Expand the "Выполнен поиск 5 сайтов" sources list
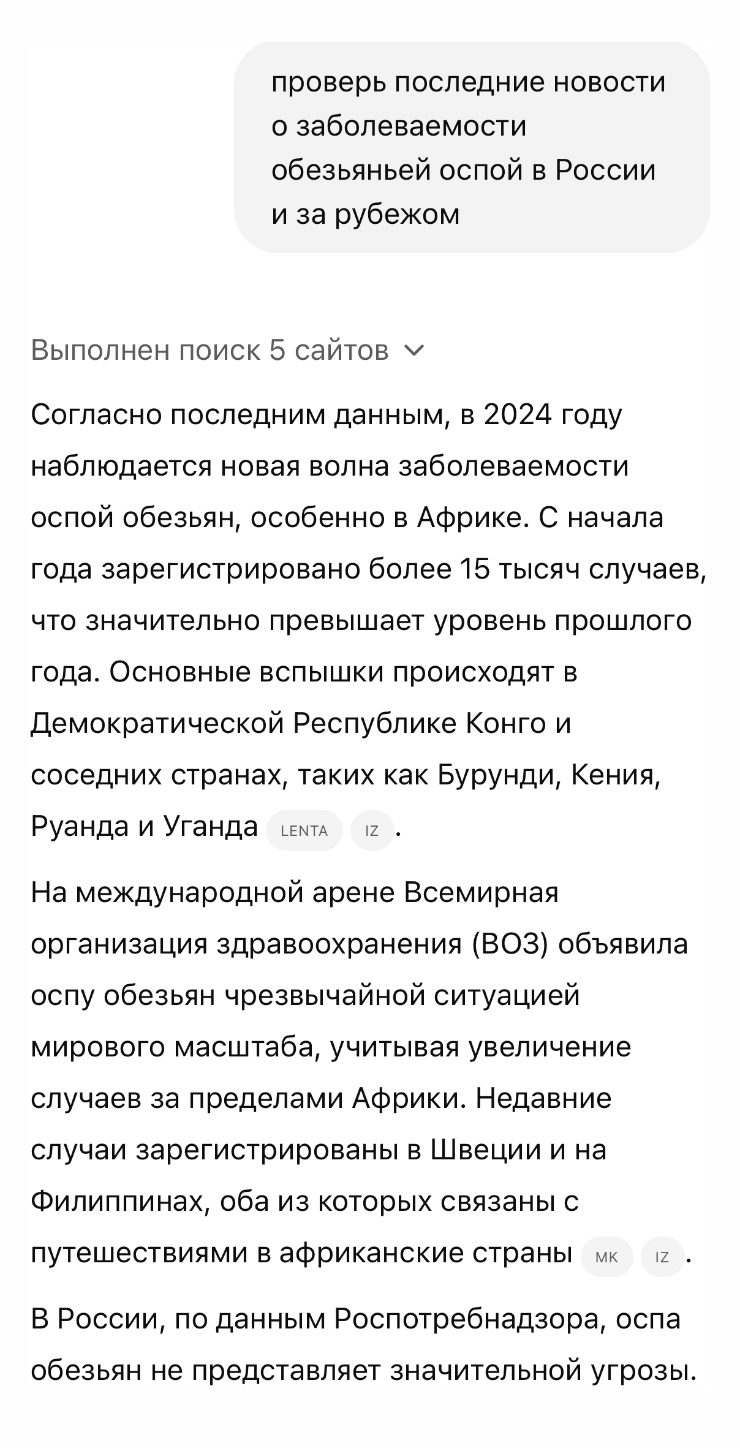This screenshot has width=740, height=1448. pyautogui.click(x=228, y=350)
